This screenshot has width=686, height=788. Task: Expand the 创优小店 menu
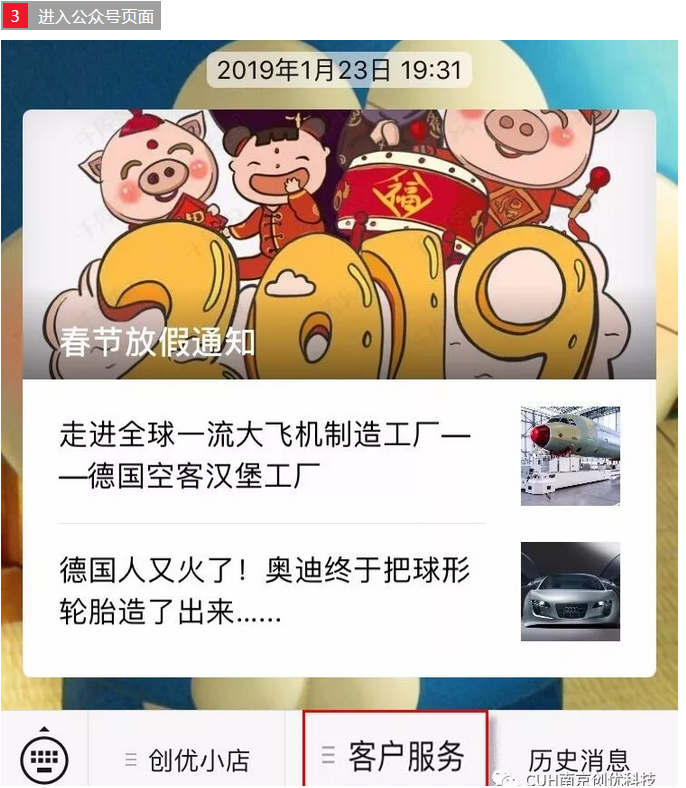coord(188,759)
